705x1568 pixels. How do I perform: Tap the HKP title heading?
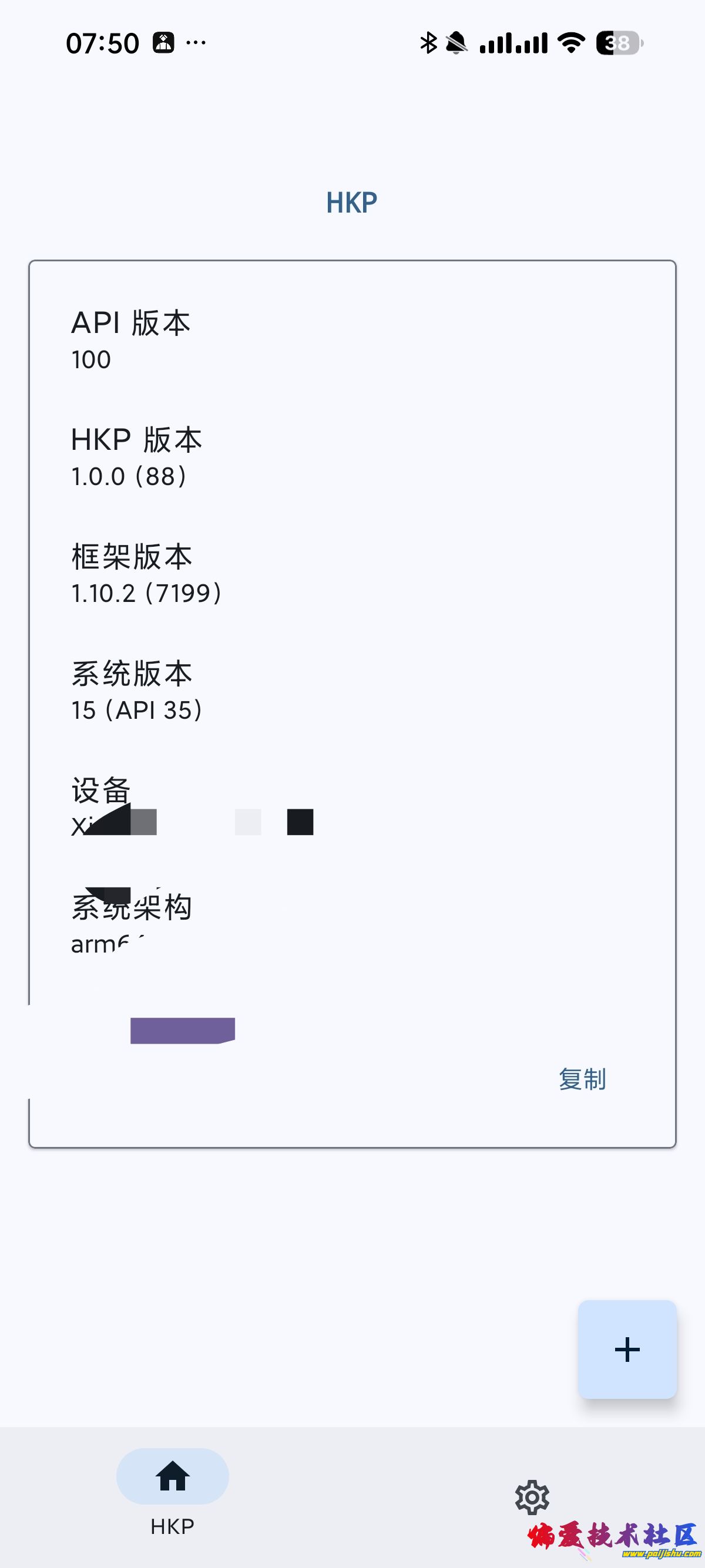pos(351,201)
